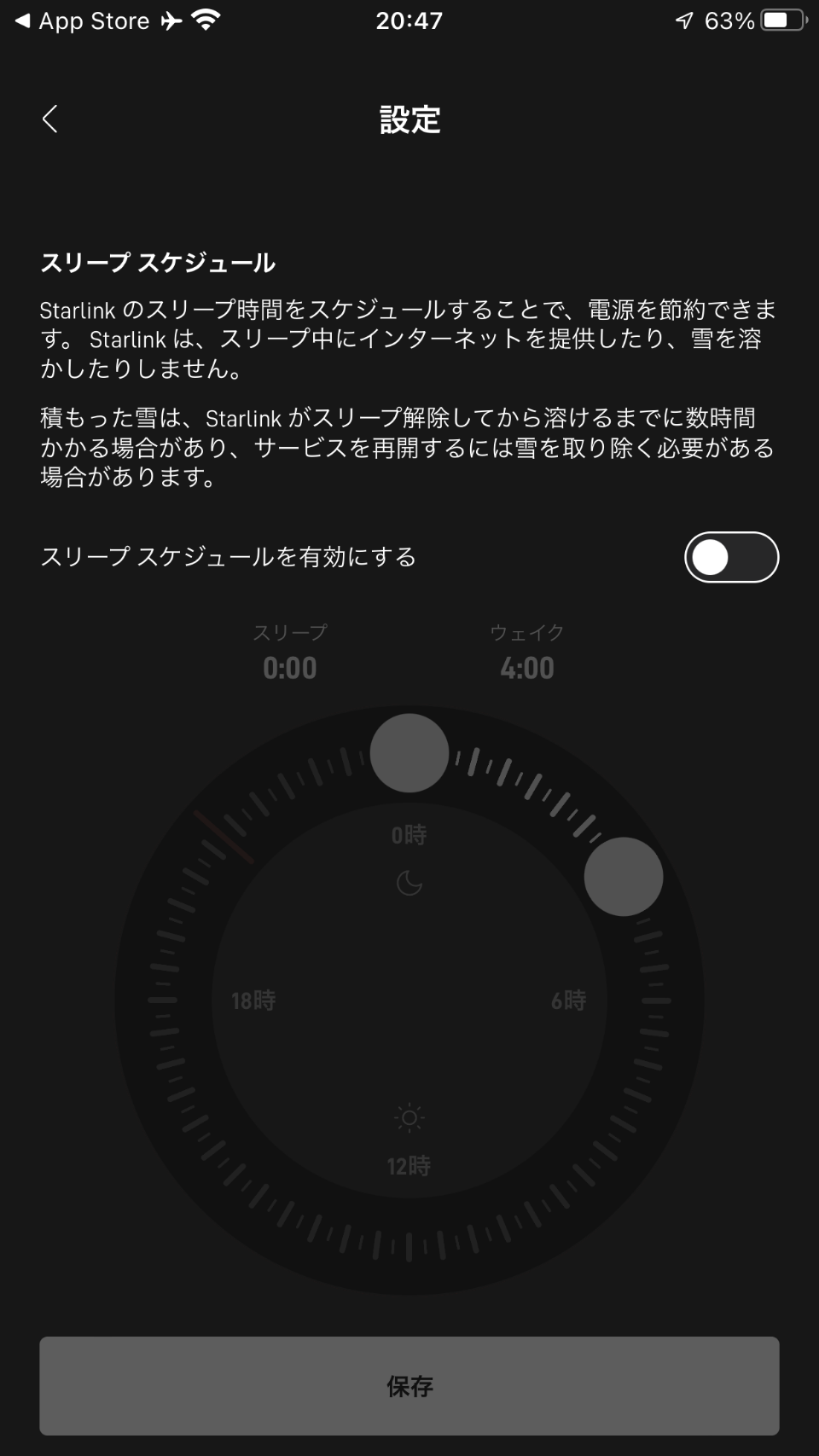Return to App Store via status bar link

tap(83, 20)
